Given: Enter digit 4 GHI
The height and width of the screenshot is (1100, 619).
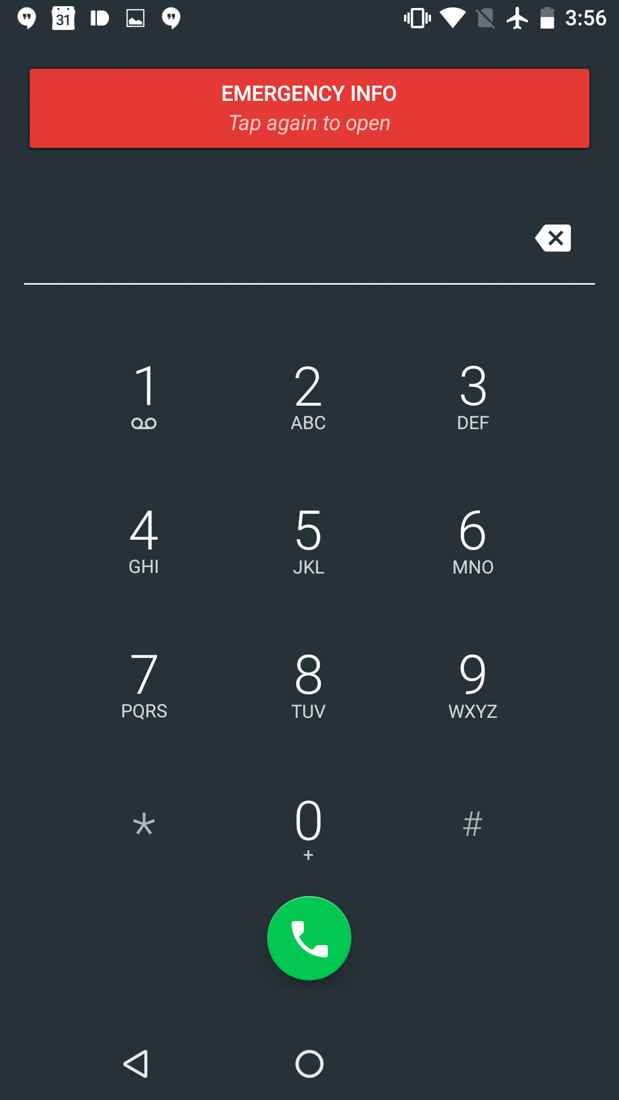Looking at the screenshot, I should pos(144,541).
